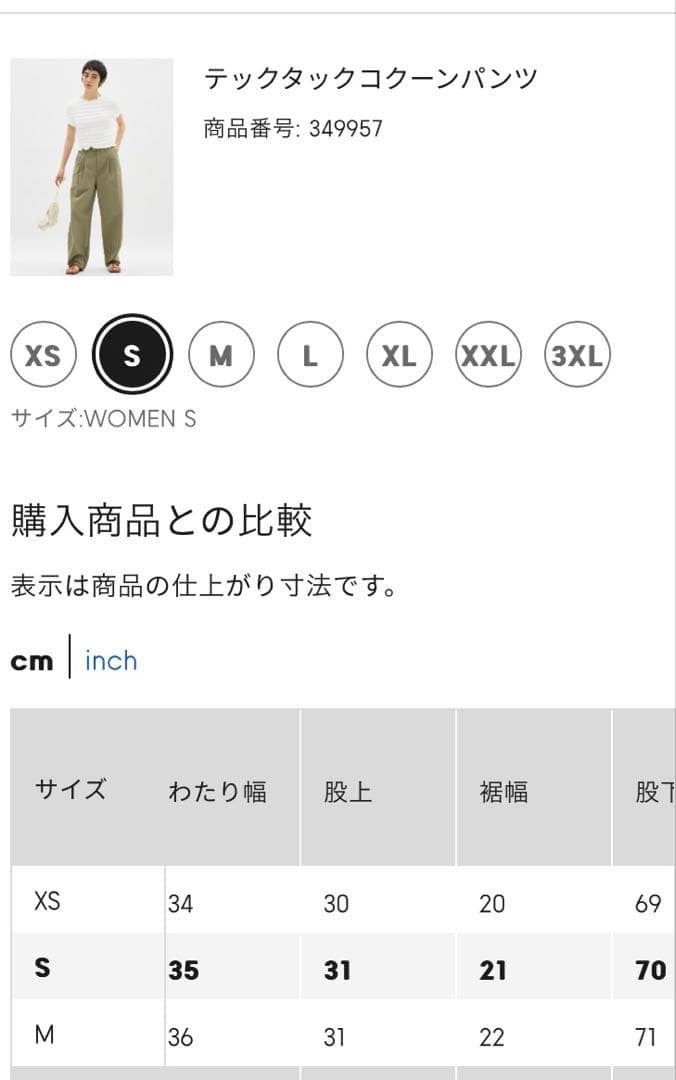
Task: Switch measurements to inch
Action: [111, 661]
